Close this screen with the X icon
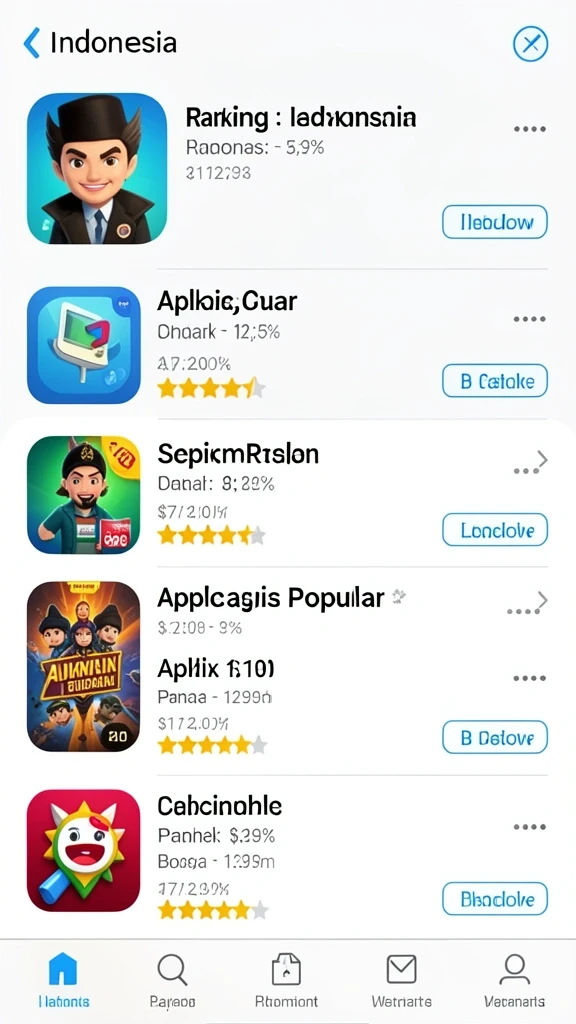Image resolution: width=576 pixels, height=1024 pixels. tap(530, 44)
